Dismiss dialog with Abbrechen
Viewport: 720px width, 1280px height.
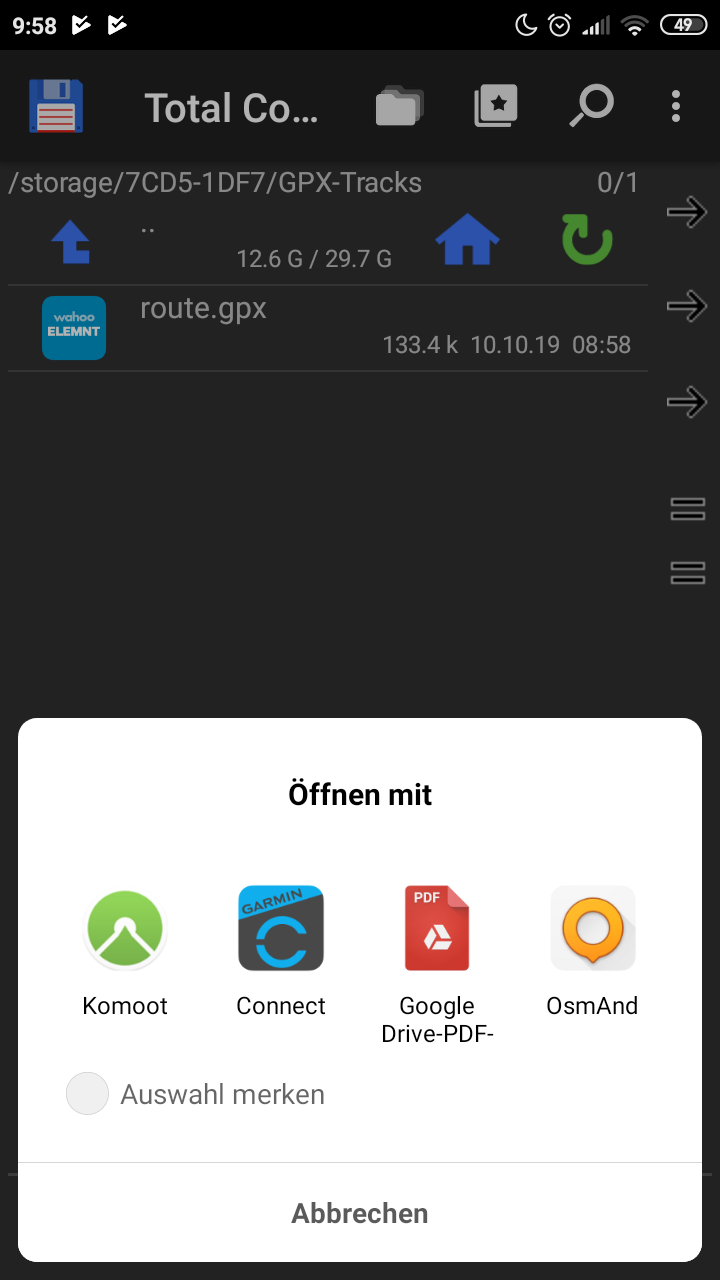click(360, 1213)
